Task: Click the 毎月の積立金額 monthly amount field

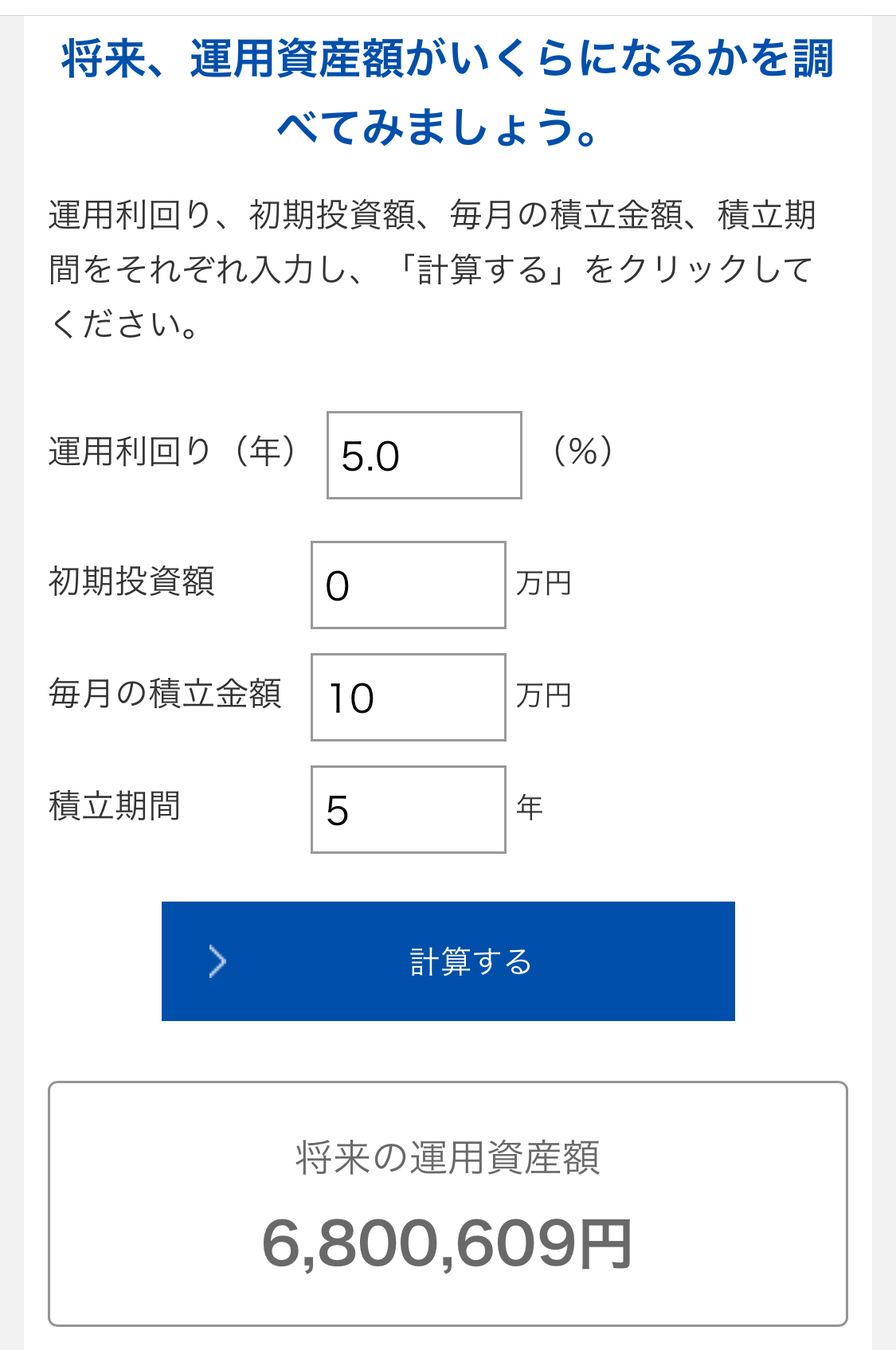Action: 408,695
